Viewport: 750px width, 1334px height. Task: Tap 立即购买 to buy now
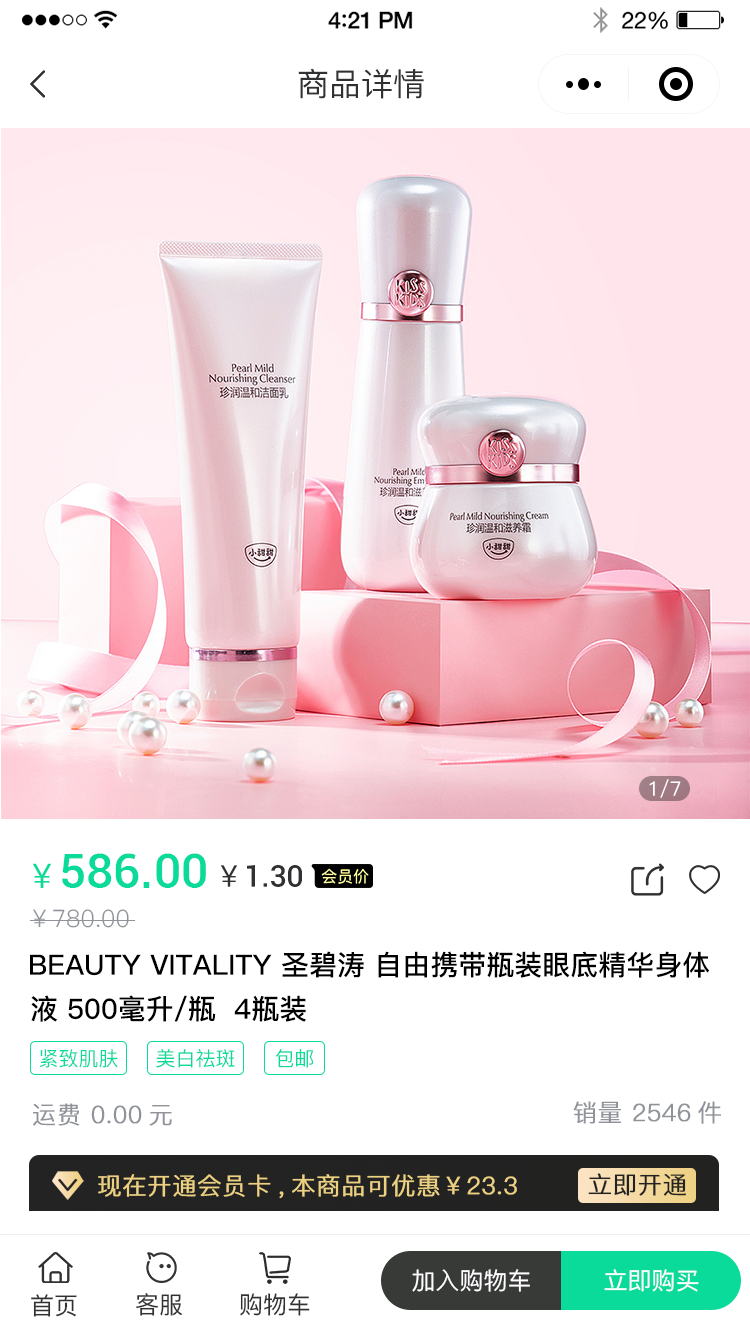click(x=651, y=1281)
